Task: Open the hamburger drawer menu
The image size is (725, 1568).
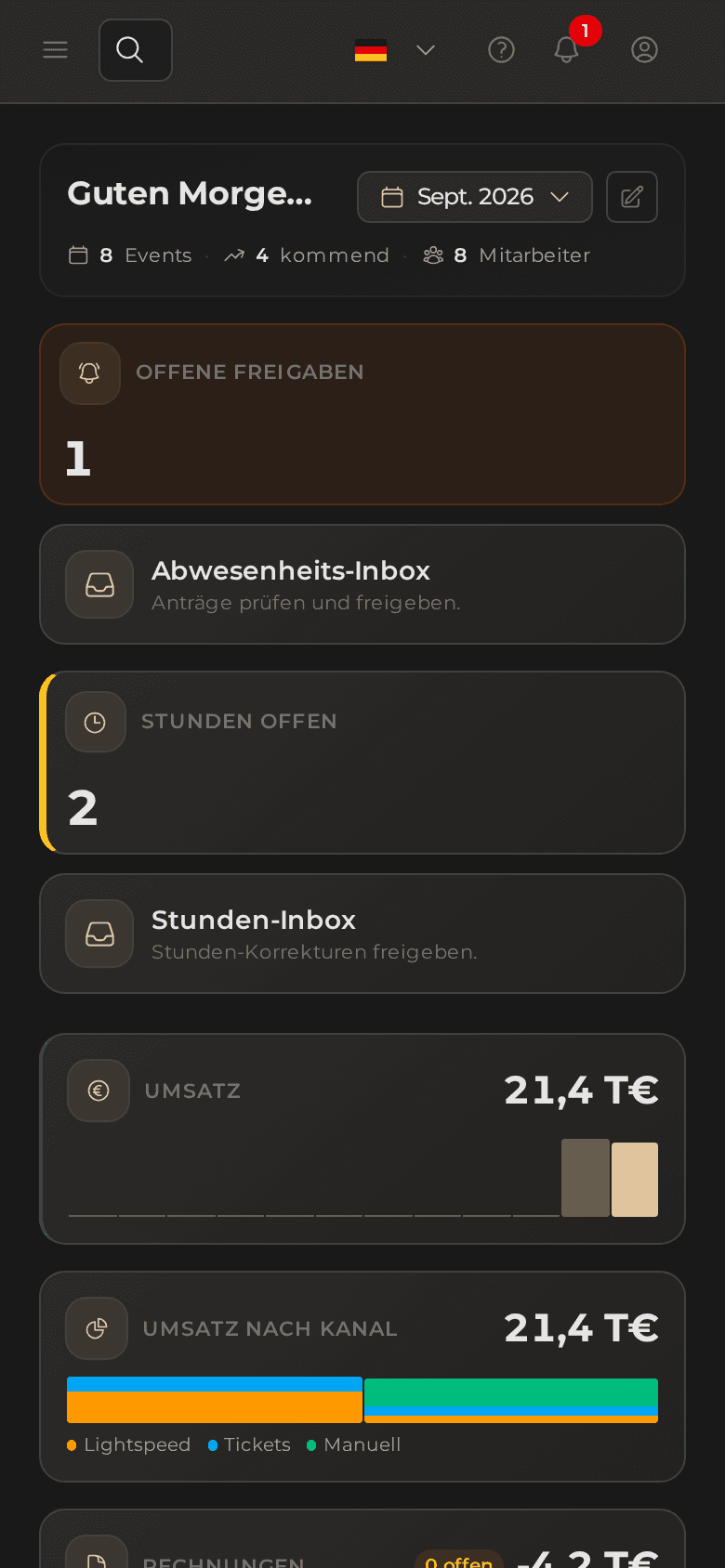Action: (x=56, y=50)
